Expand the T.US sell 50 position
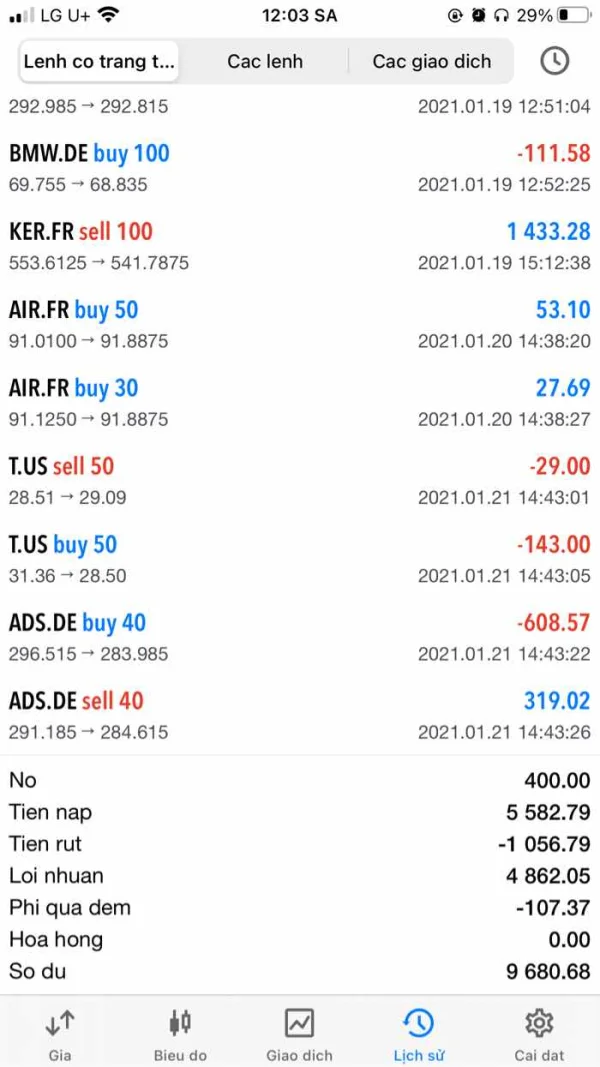This screenshot has height=1067, width=600. pos(300,480)
